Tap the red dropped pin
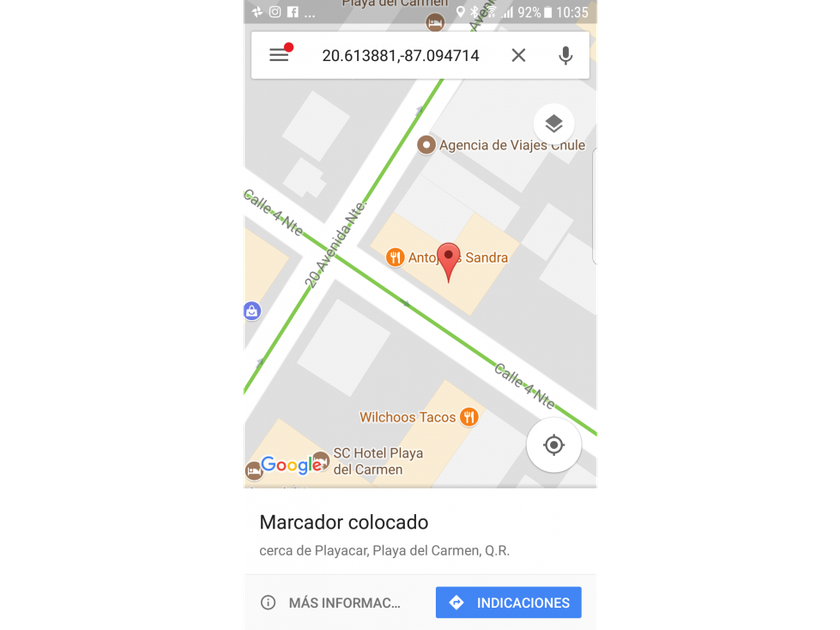The width and height of the screenshot is (840, 630). 449,260
